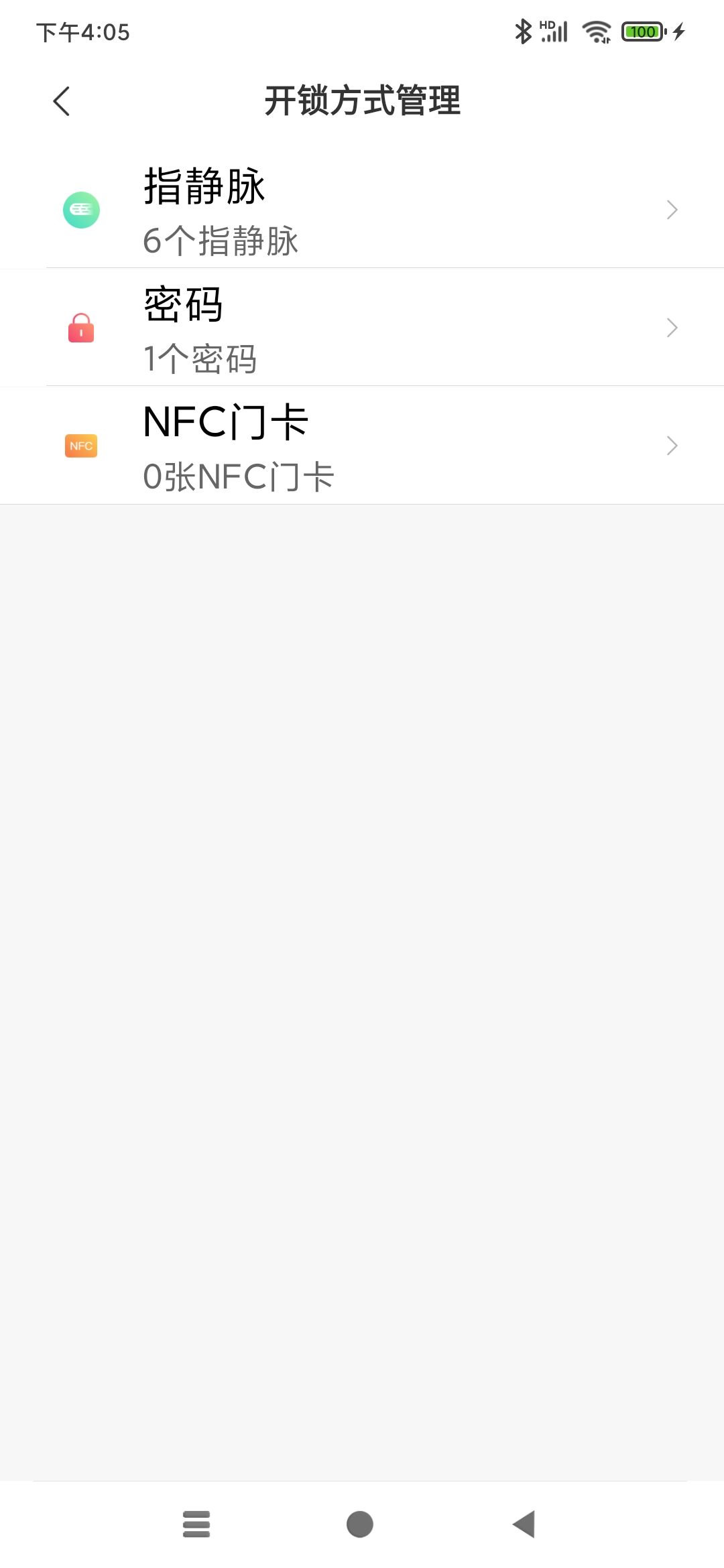The image size is (724, 1568).
Task: Open the 指静脉 finger vein settings
Action: 362,210
